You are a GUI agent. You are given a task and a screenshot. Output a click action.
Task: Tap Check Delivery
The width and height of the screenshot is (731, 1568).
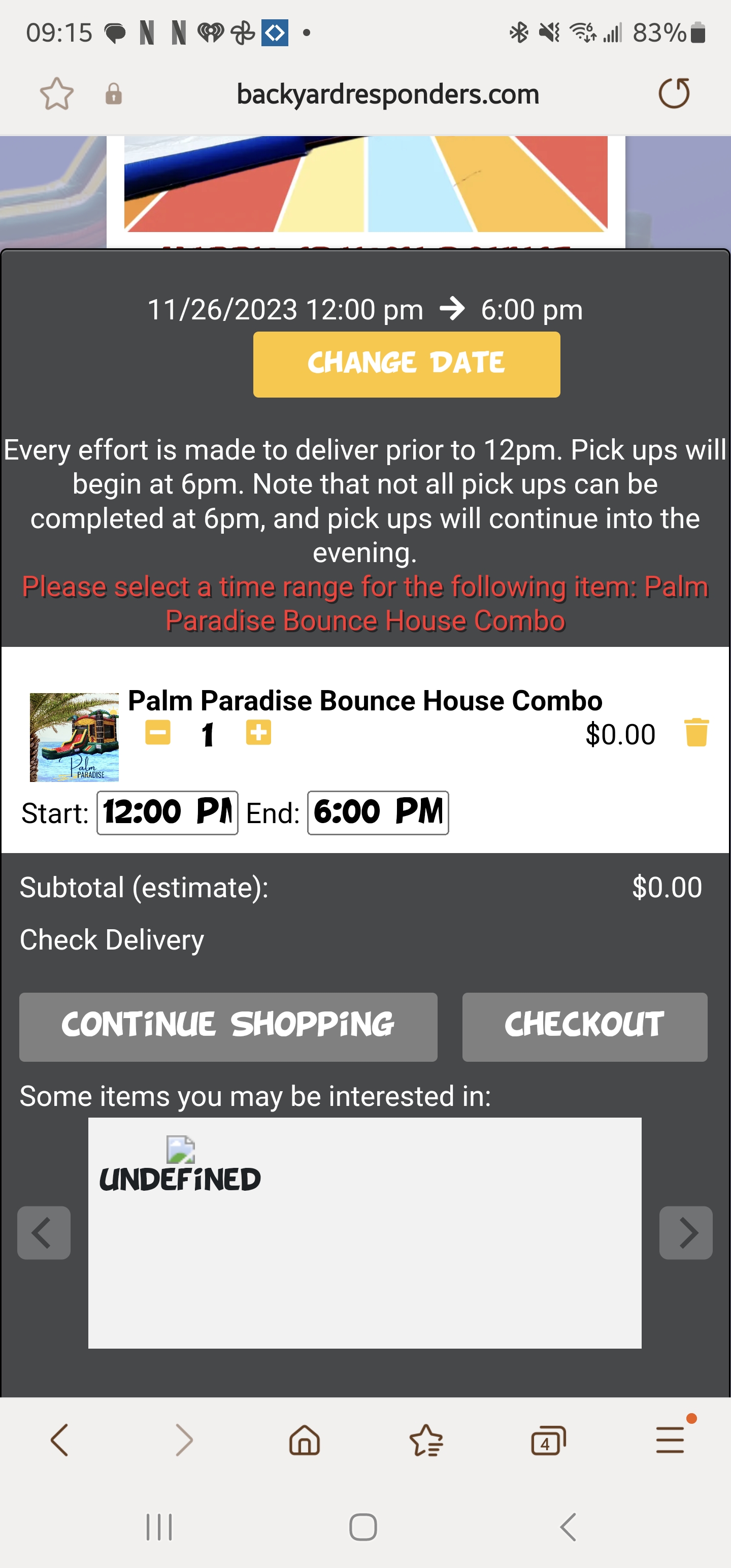click(112, 940)
